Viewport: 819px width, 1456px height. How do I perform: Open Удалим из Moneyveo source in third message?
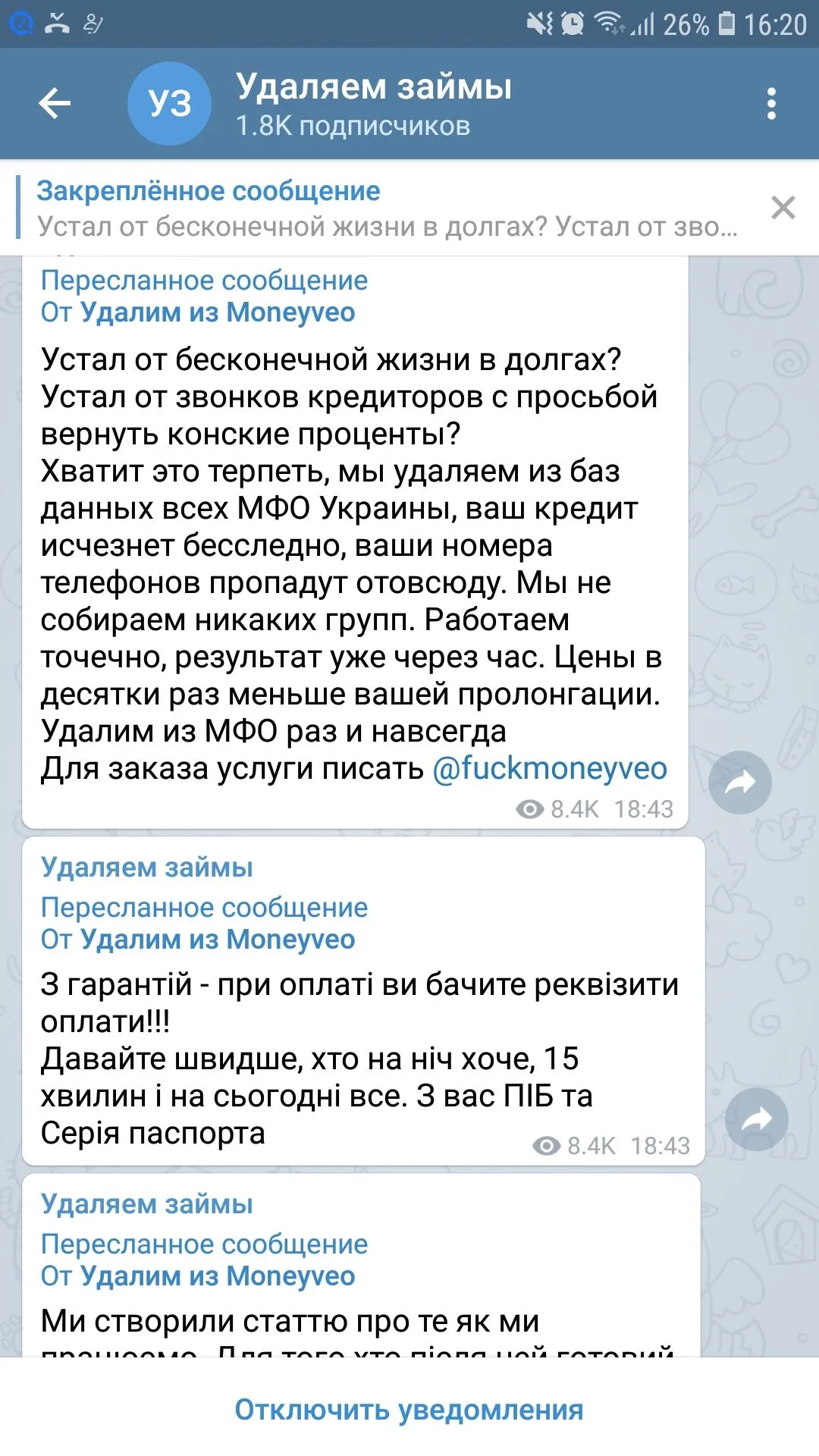click(x=217, y=1276)
